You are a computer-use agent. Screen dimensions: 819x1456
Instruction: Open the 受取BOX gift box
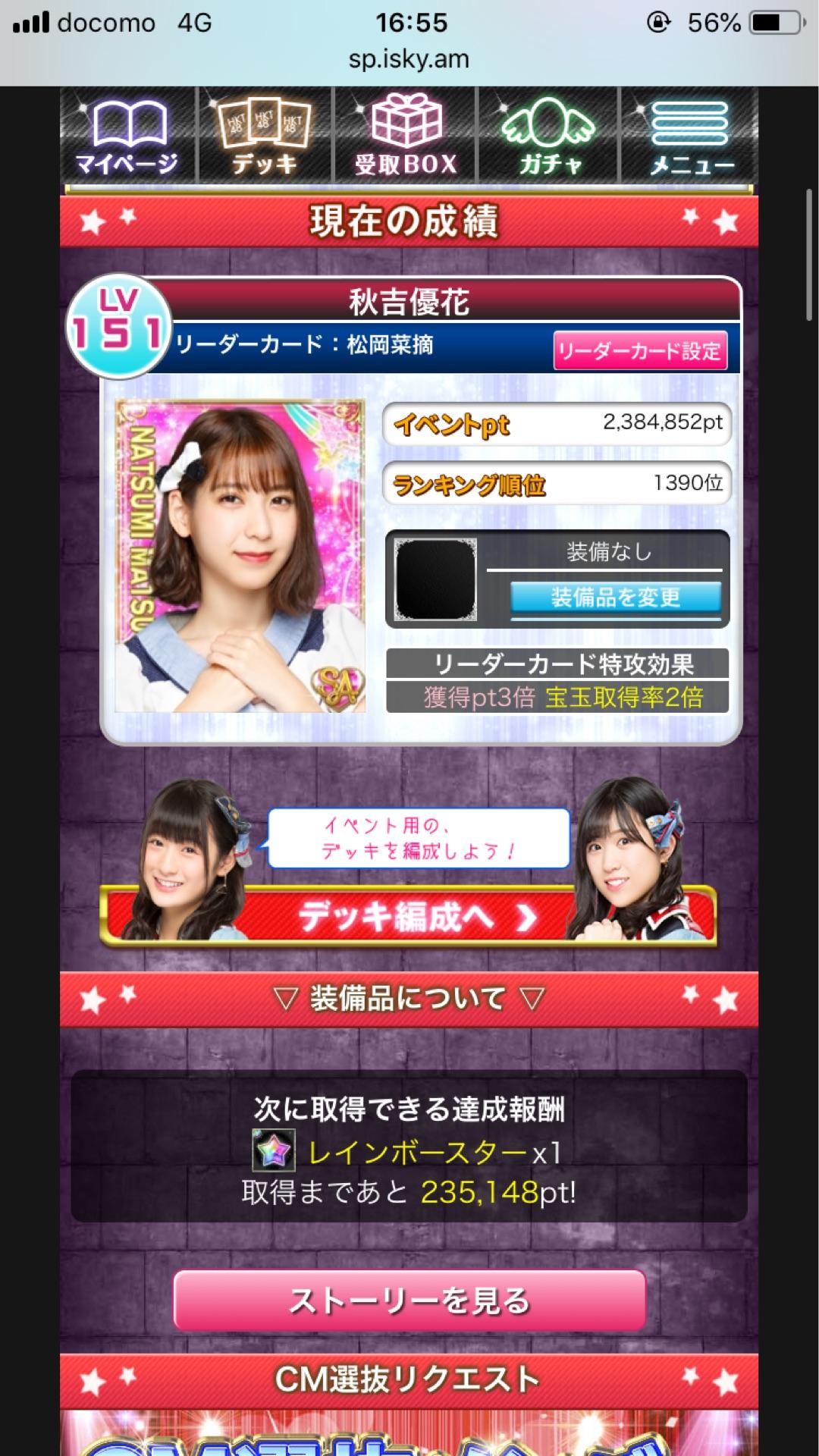pos(406,135)
